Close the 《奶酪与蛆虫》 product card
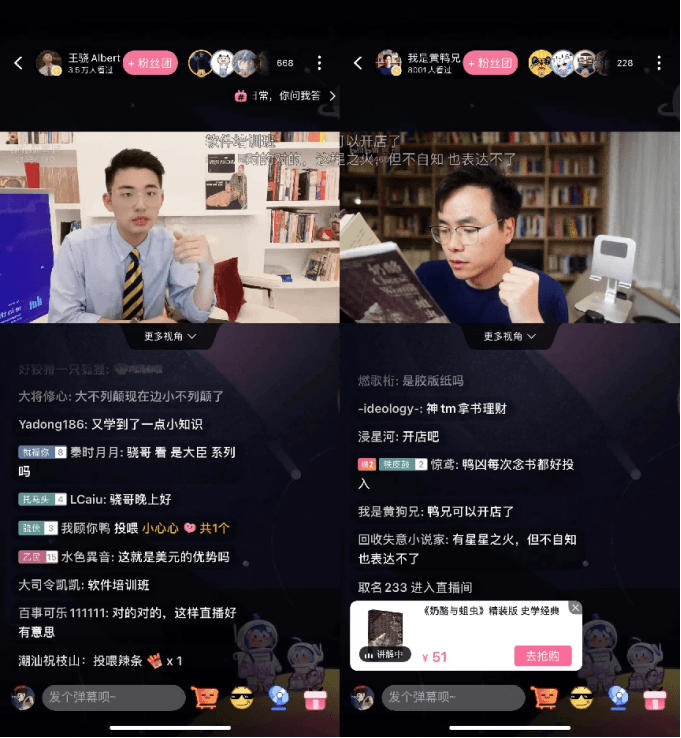This screenshot has height=738, width=681. click(x=575, y=607)
